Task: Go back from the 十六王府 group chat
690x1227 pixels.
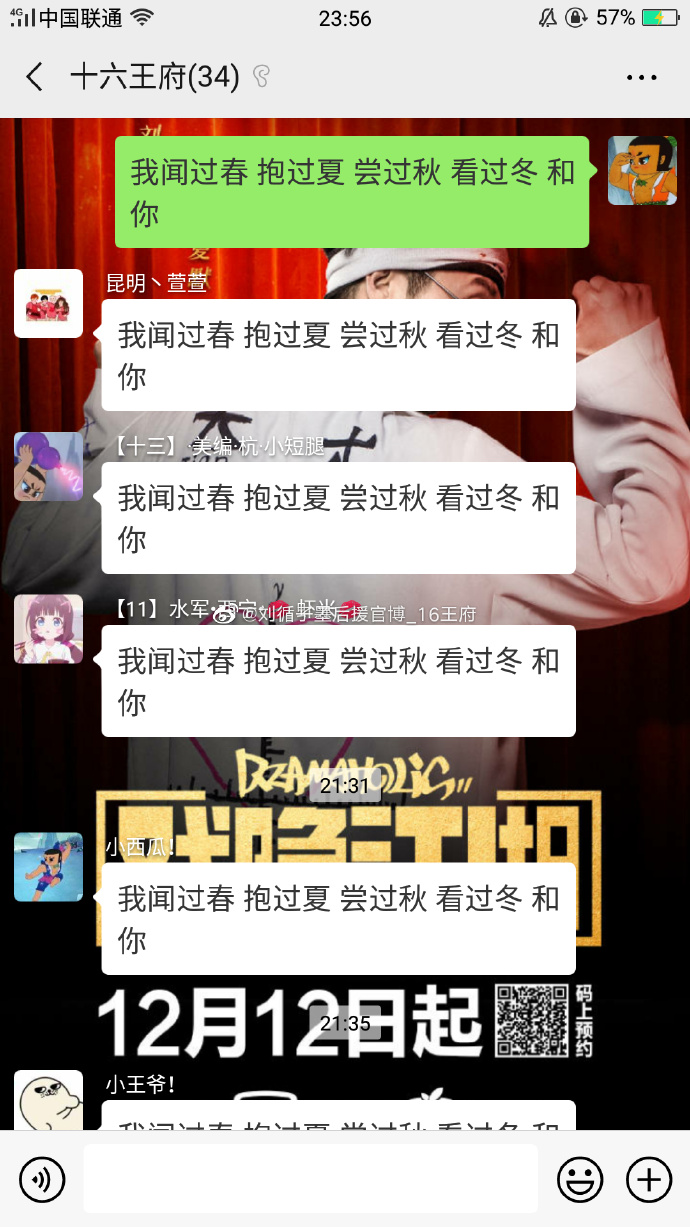Action: click(35, 77)
